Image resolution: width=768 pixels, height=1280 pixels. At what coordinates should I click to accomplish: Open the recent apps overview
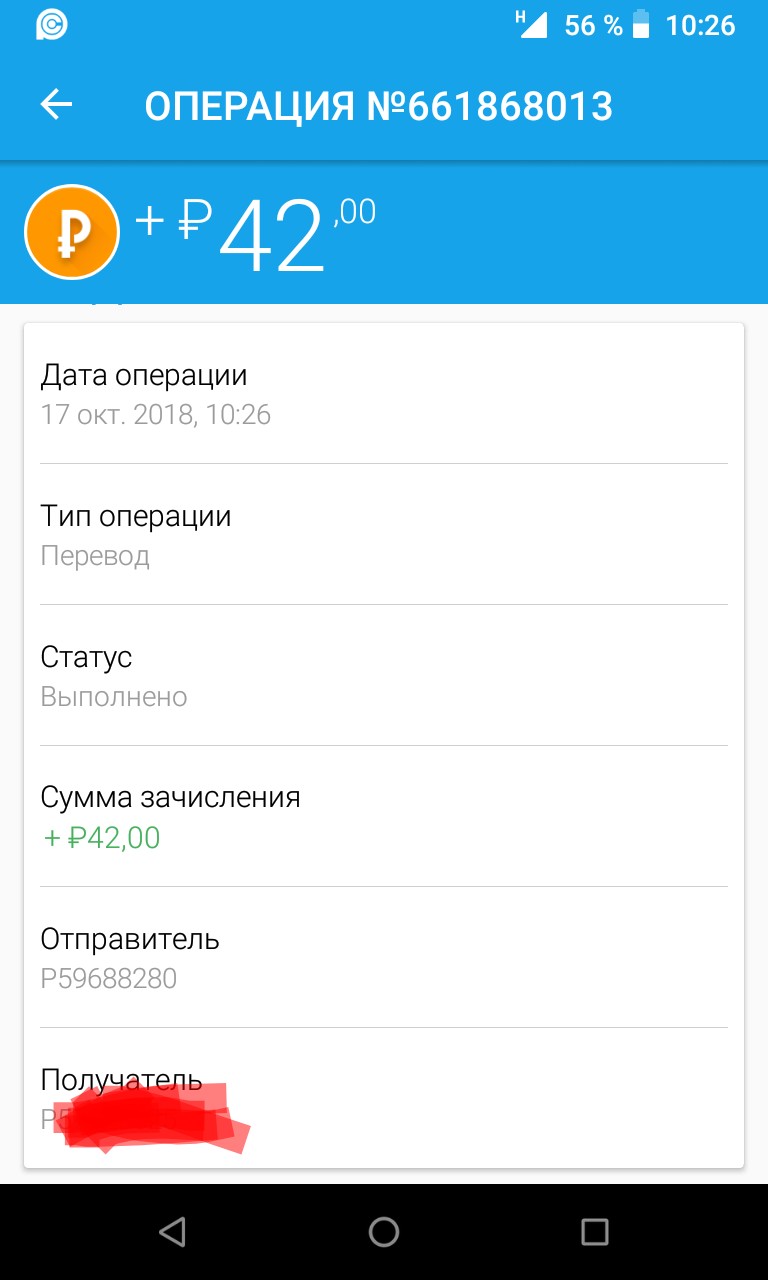(x=595, y=1231)
